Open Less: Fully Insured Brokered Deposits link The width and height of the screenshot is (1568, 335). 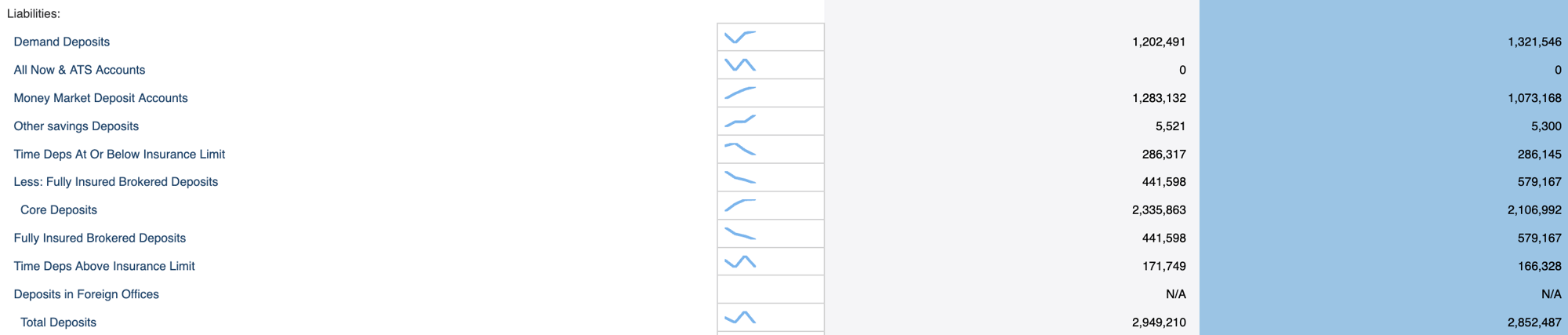(x=115, y=182)
